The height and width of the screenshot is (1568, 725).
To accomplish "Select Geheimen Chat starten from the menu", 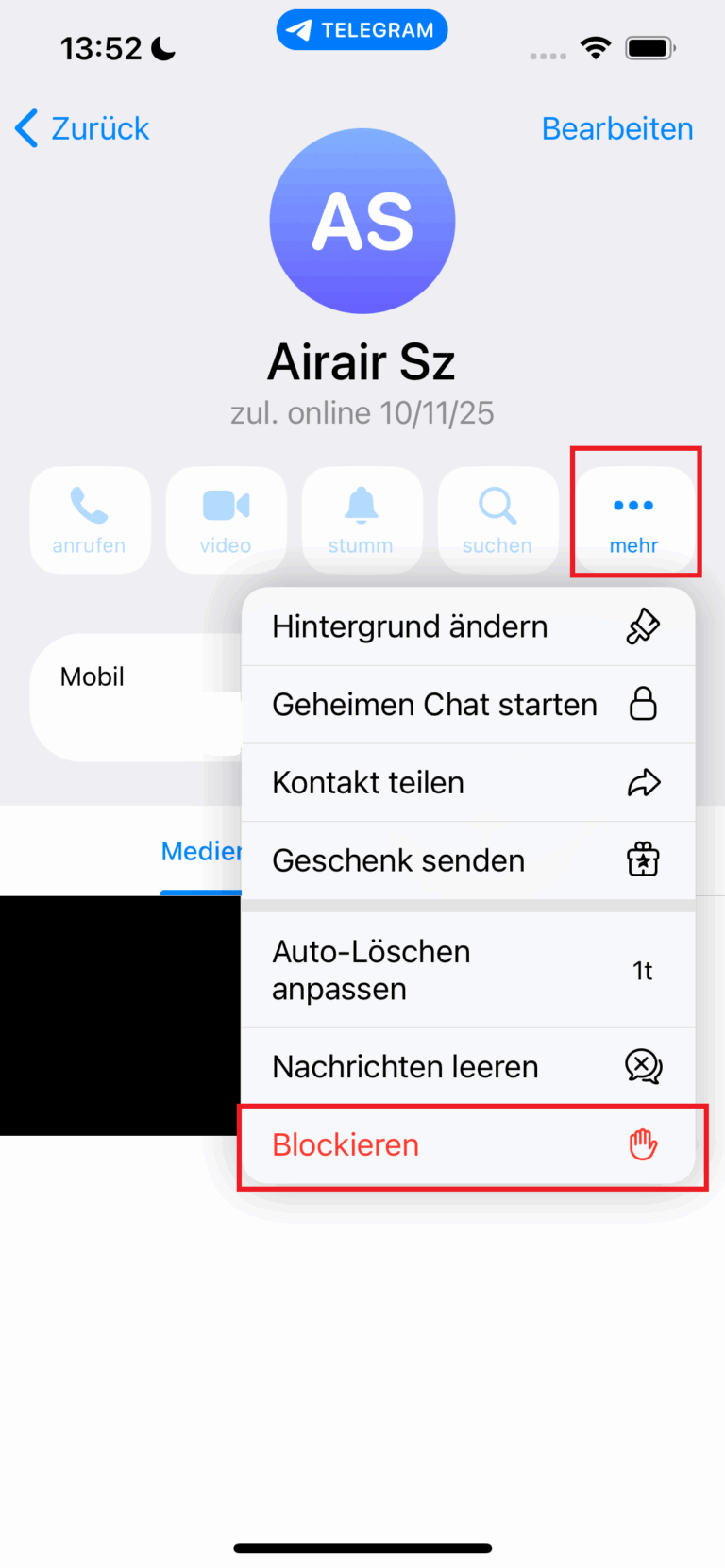I will (434, 704).
